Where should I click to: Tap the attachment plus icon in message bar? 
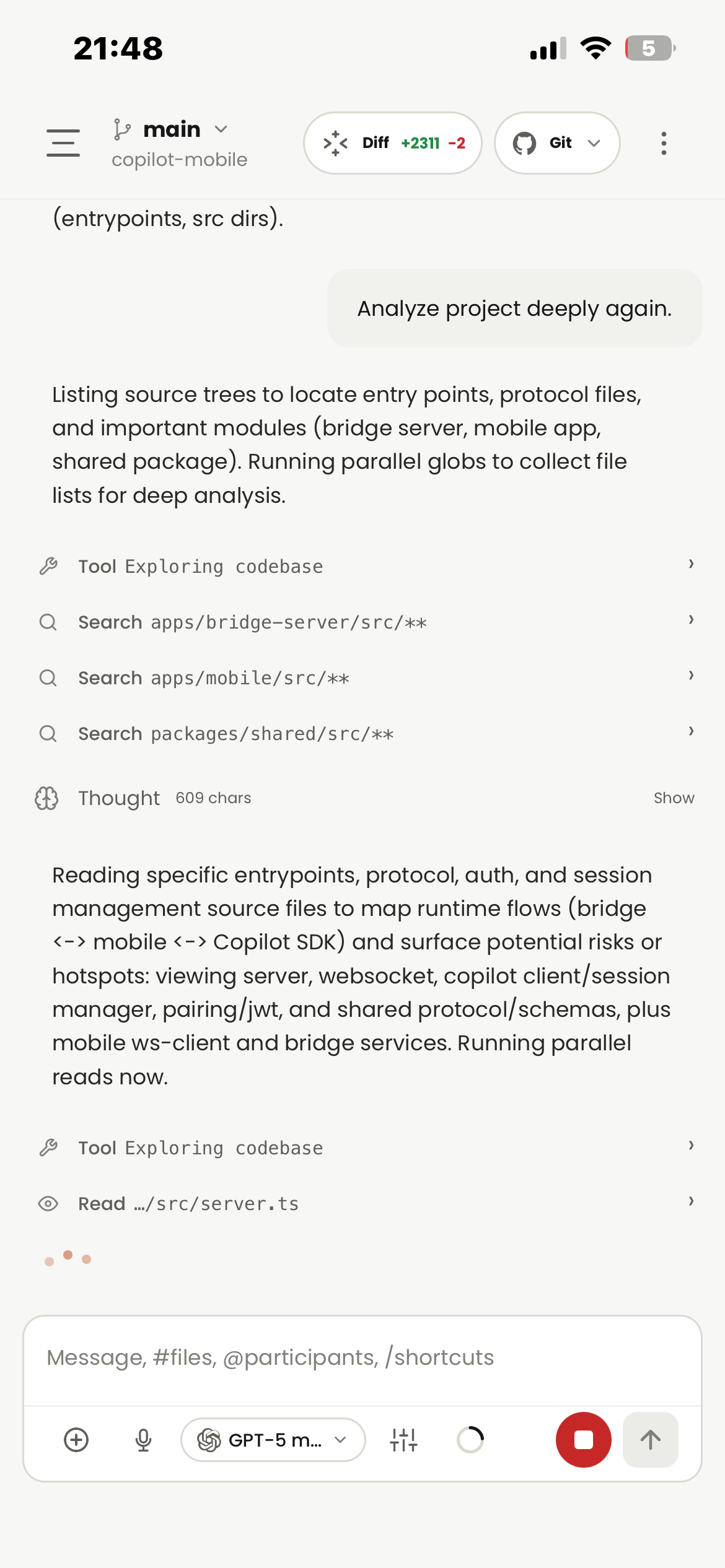pyautogui.click(x=76, y=1439)
